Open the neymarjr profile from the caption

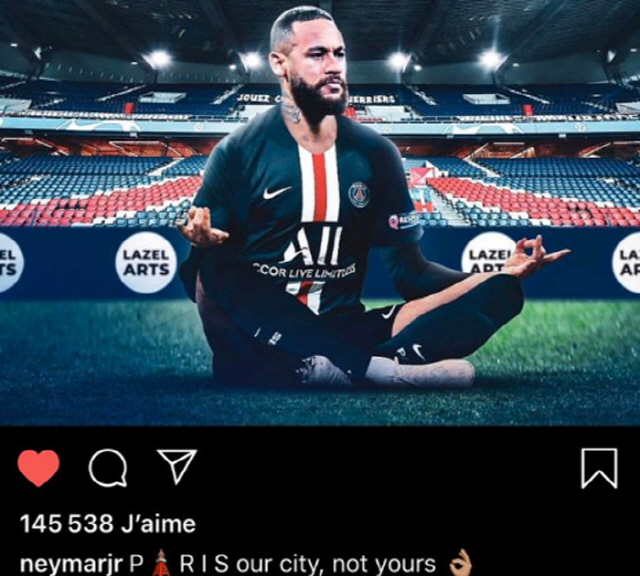tap(70, 563)
